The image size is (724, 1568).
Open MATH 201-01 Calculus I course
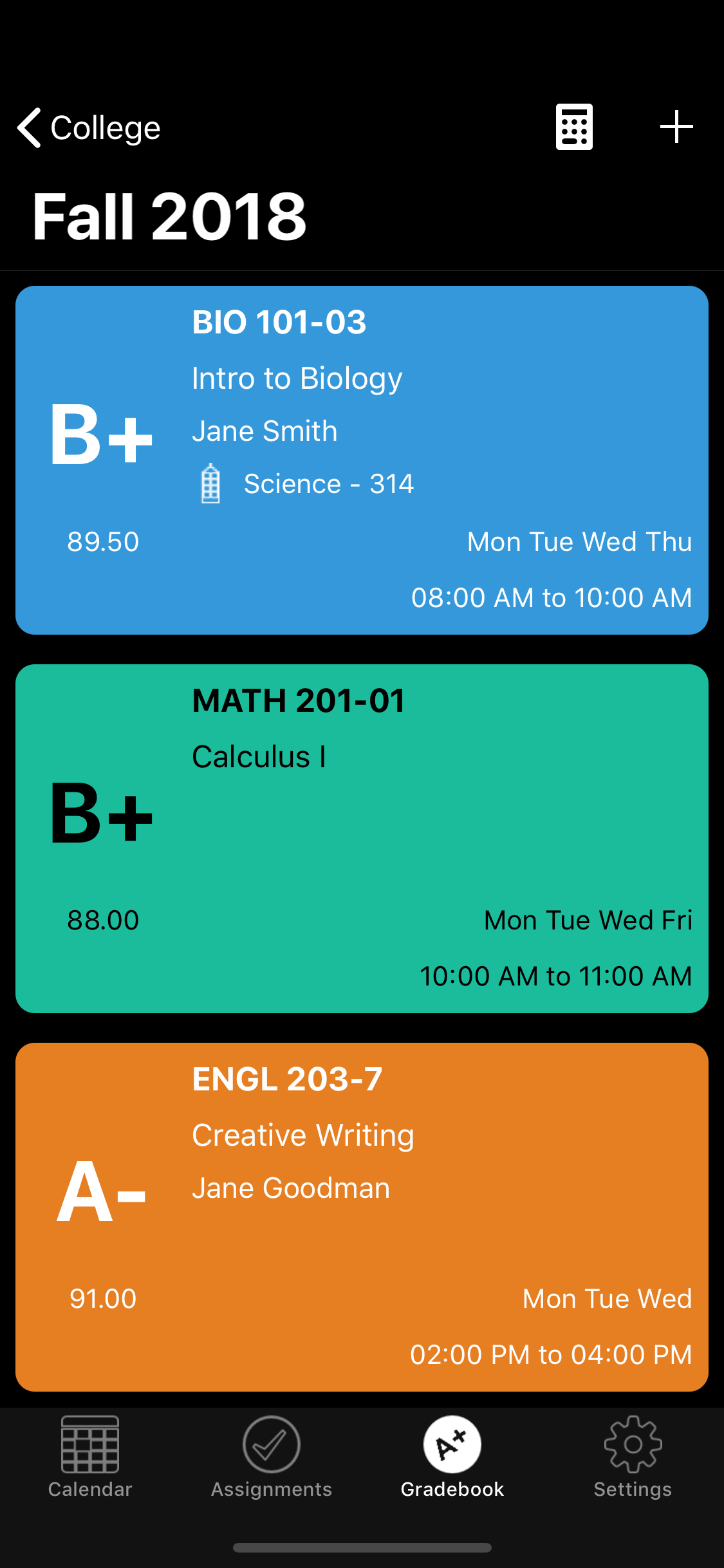click(362, 838)
